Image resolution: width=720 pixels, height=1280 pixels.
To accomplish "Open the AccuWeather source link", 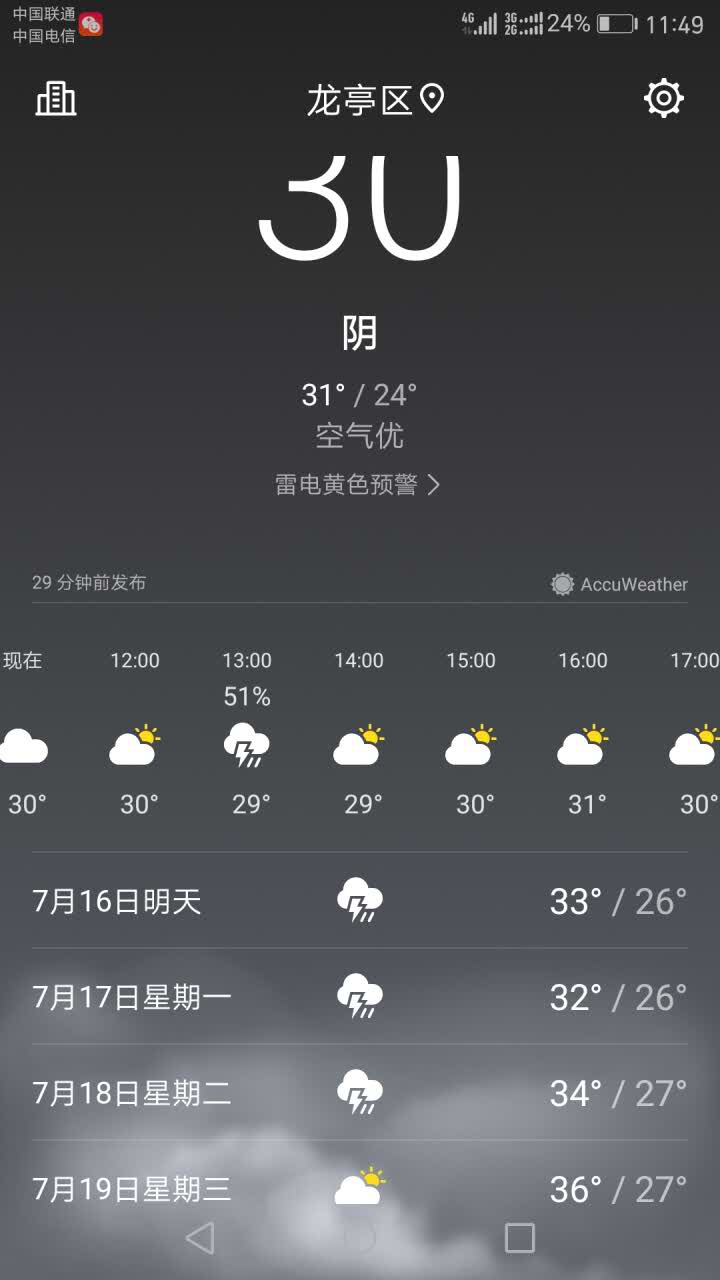I will [x=619, y=584].
